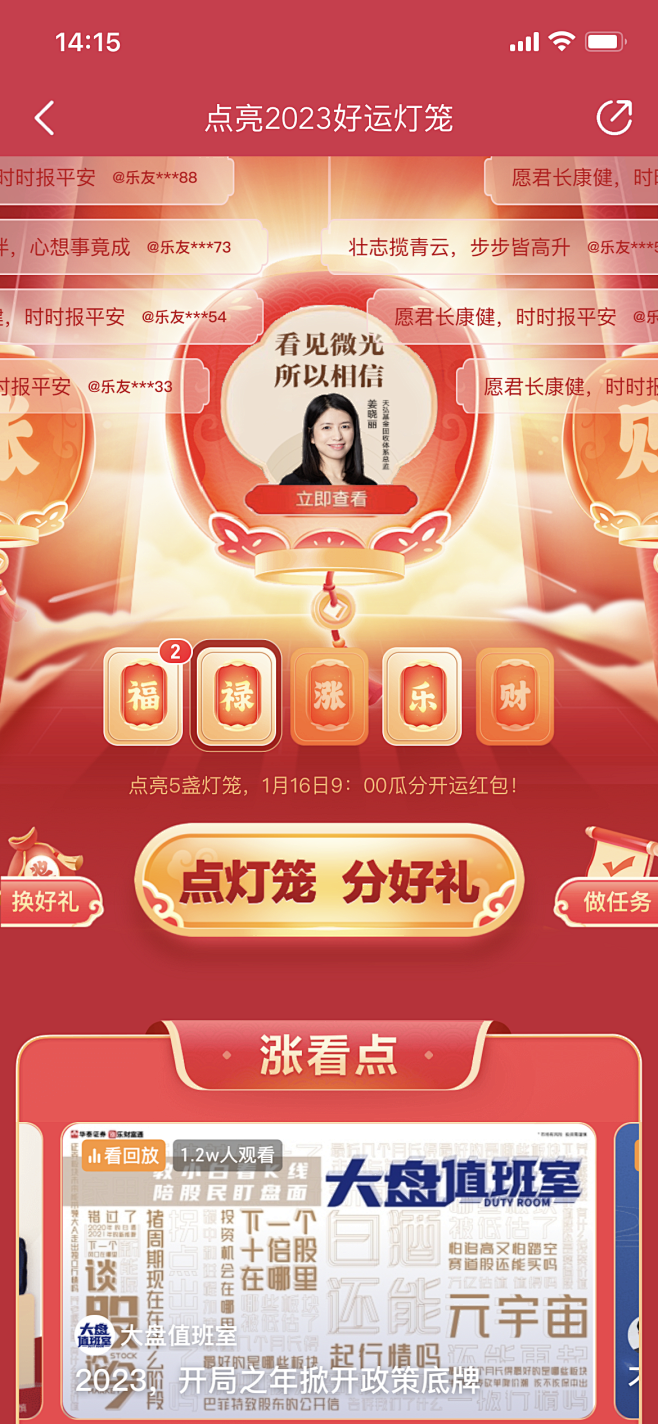This screenshot has height=1424, width=658.
Task: Tap 立即查看 on the lantern
Action: tap(330, 499)
